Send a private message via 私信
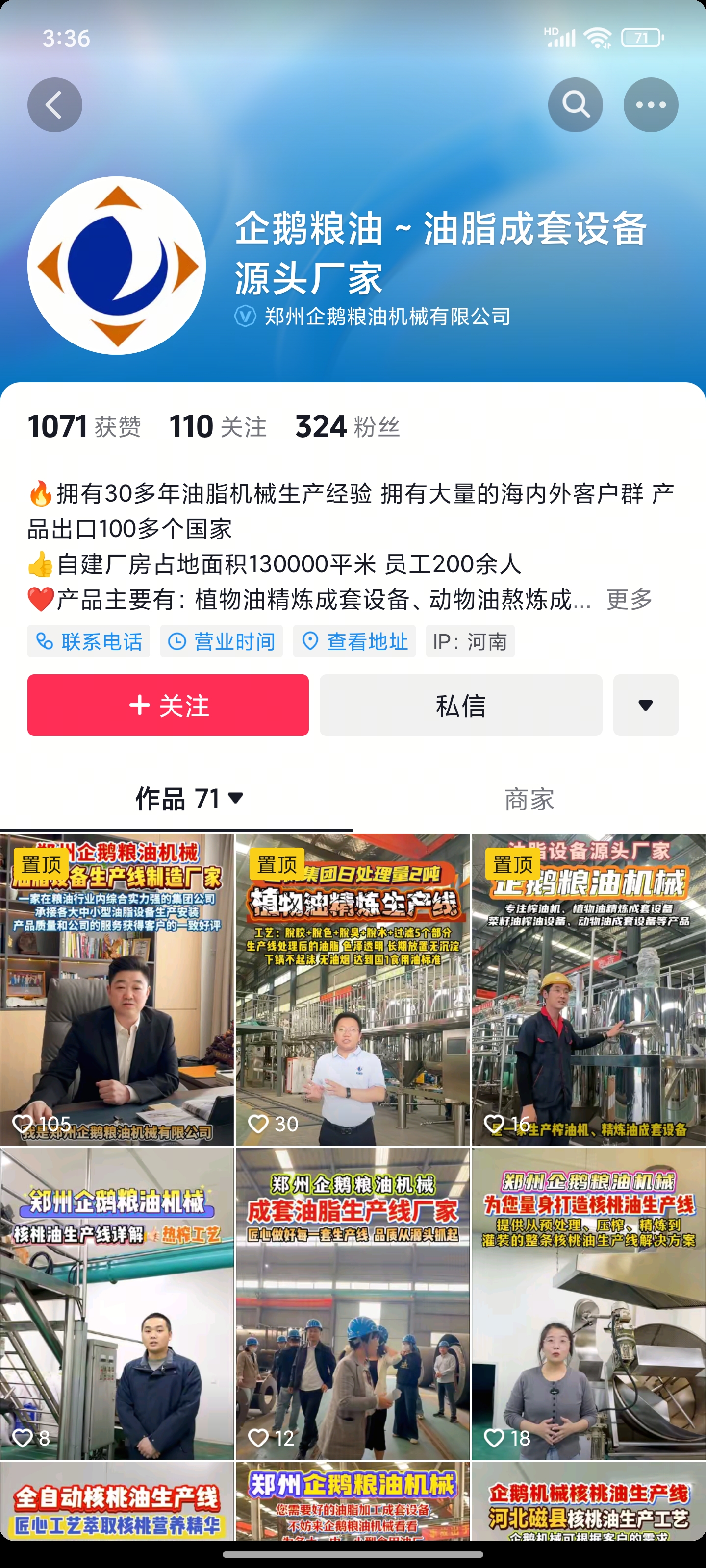Image resolution: width=706 pixels, height=1568 pixels. pos(460,705)
